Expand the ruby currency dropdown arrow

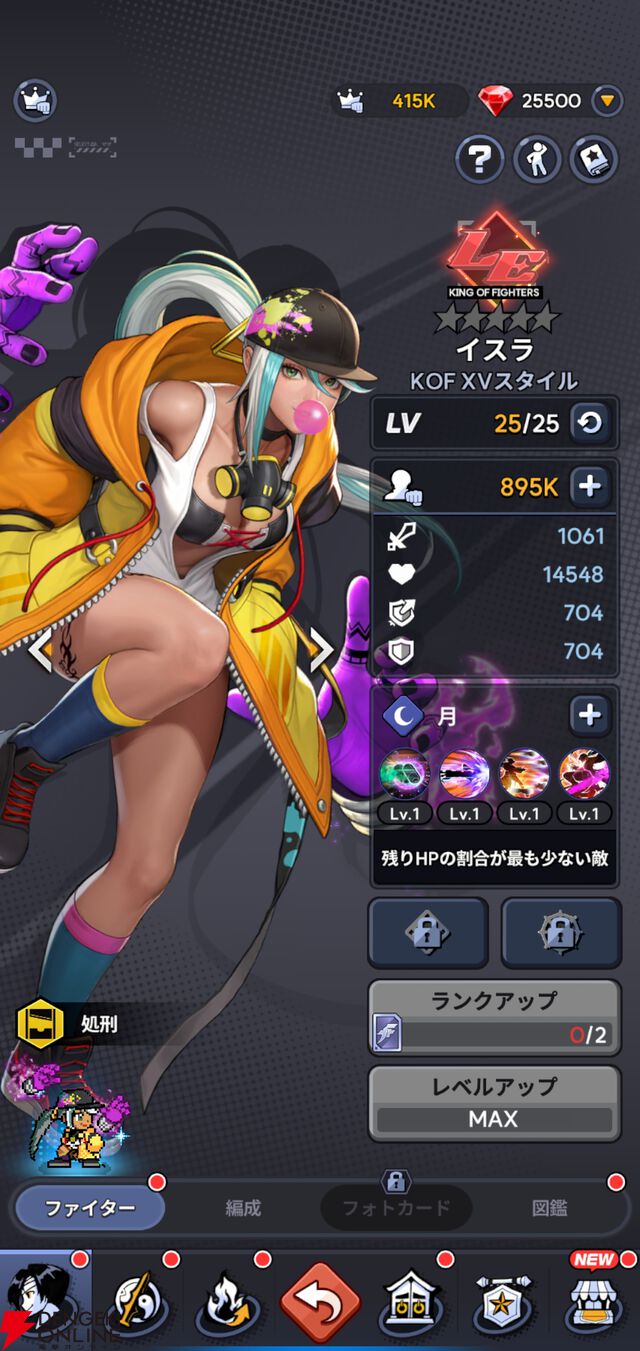click(x=606, y=100)
